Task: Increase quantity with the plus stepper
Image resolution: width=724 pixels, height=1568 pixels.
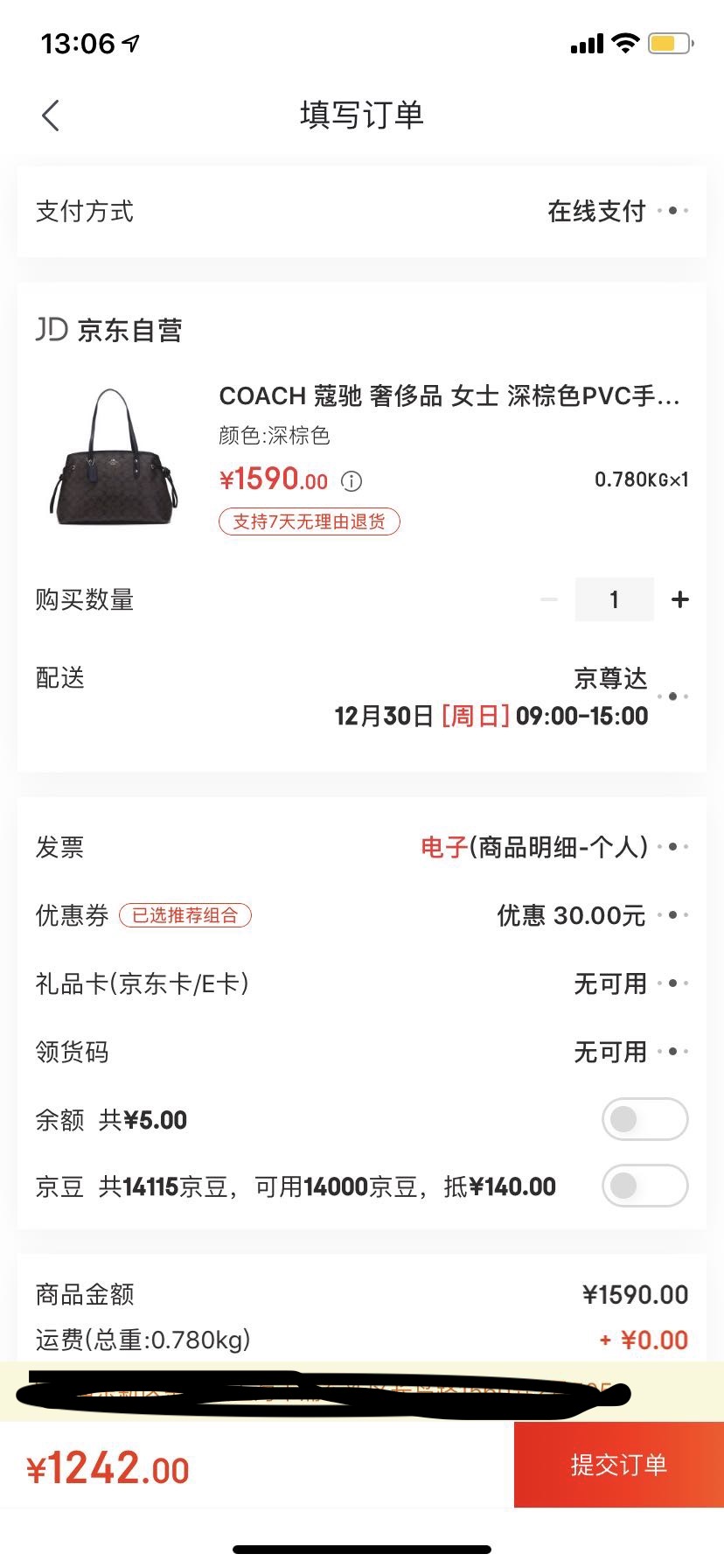Action: (679, 599)
